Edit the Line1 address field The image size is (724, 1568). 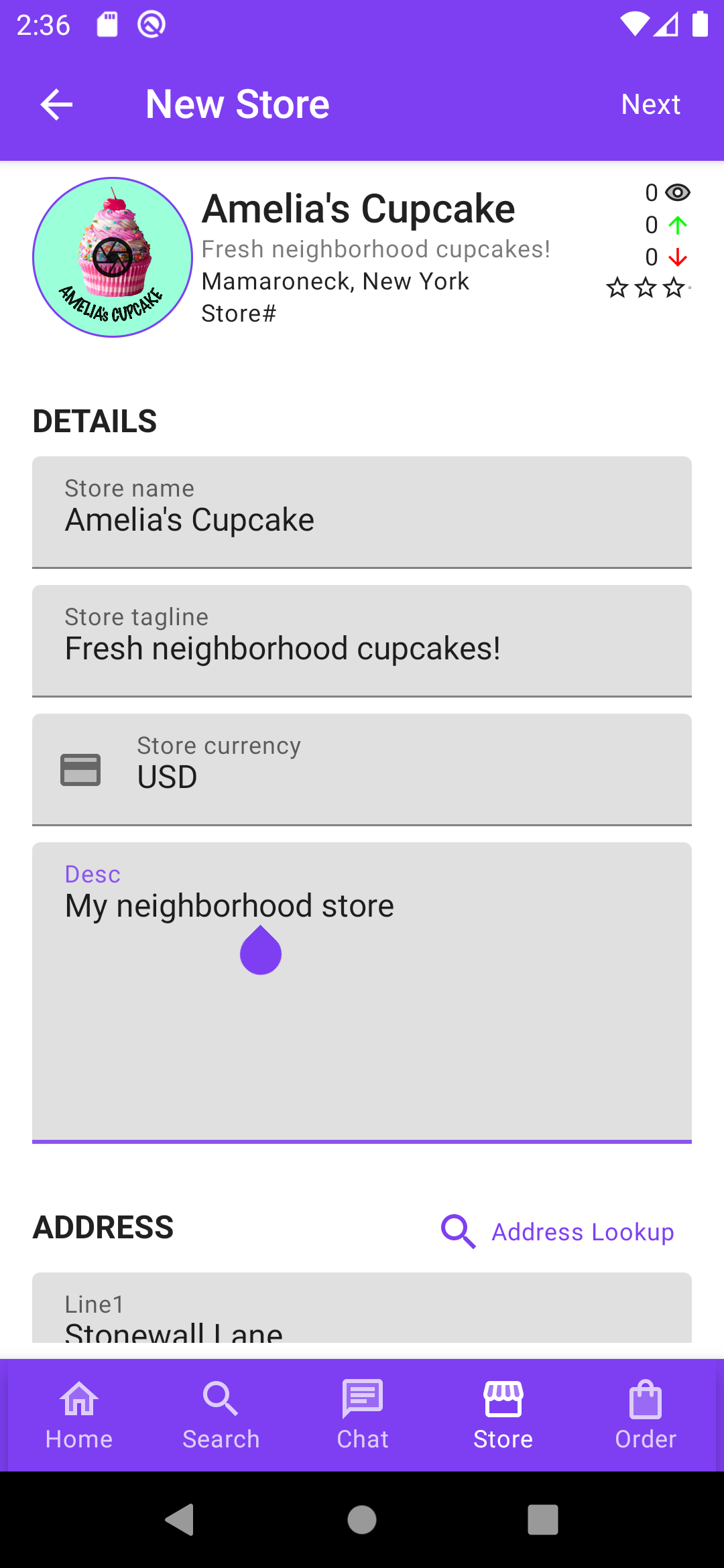[362, 1308]
